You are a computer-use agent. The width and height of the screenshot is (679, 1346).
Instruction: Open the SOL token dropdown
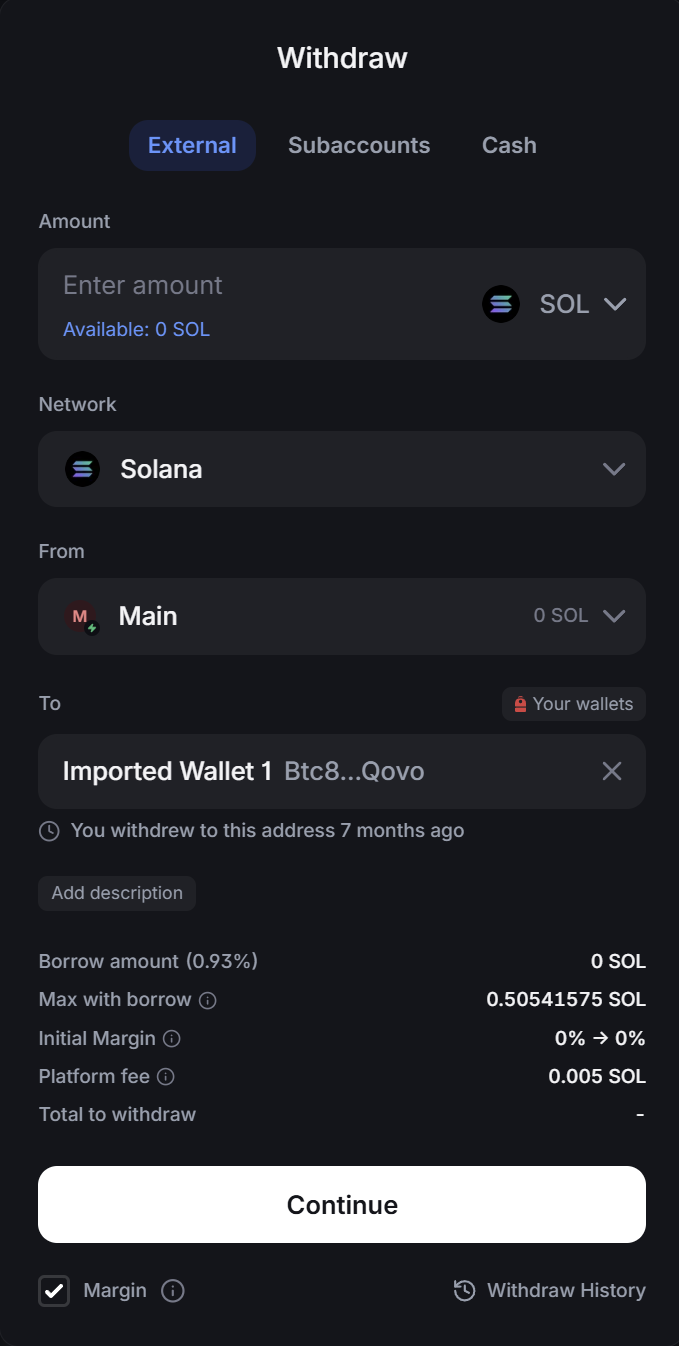555,304
